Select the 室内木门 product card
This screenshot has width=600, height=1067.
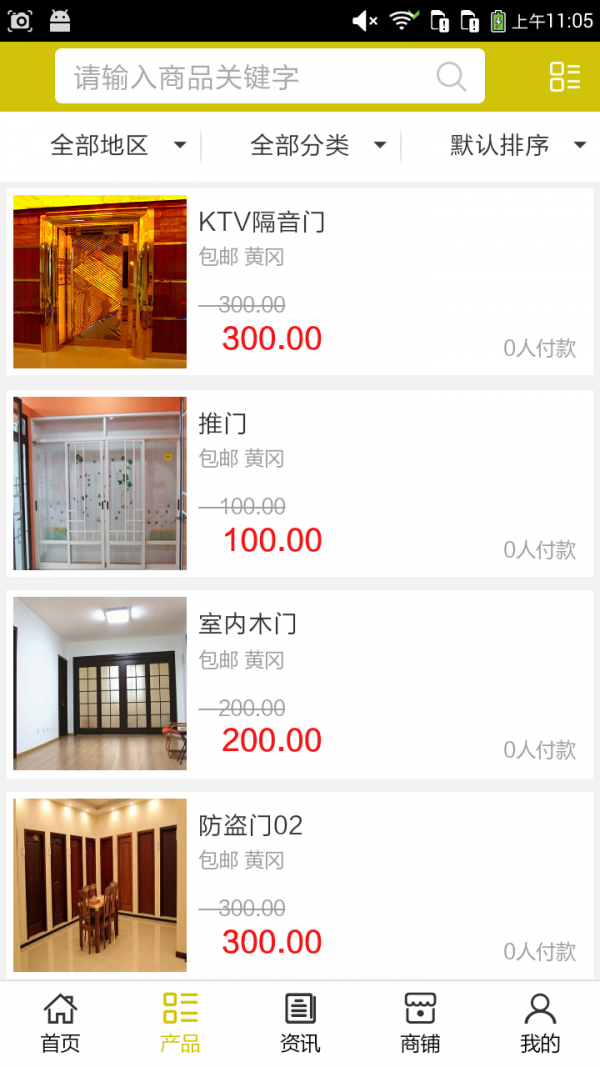pos(300,684)
